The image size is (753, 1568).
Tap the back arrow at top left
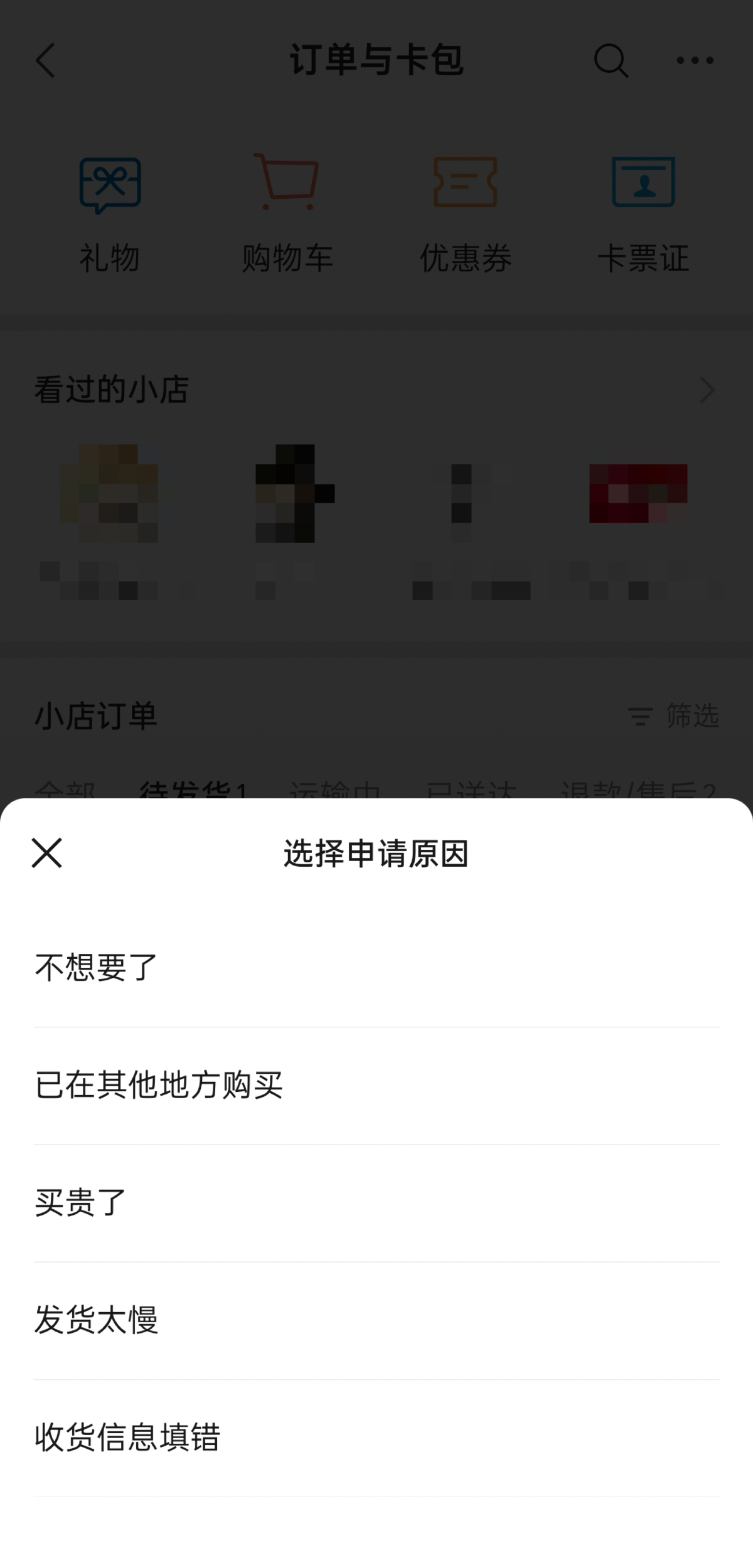click(x=45, y=61)
